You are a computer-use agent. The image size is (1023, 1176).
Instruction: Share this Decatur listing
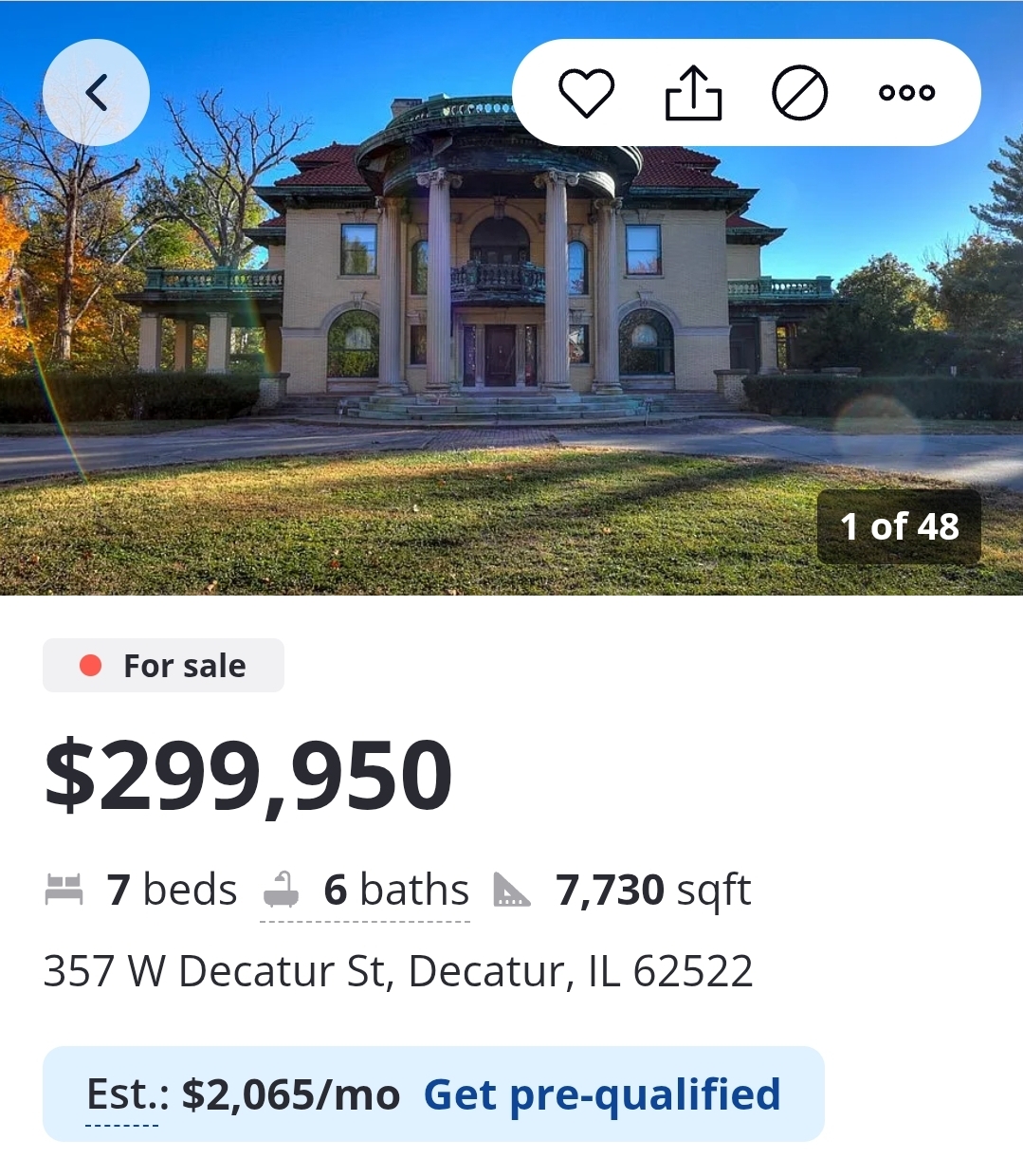click(x=693, y=93)
